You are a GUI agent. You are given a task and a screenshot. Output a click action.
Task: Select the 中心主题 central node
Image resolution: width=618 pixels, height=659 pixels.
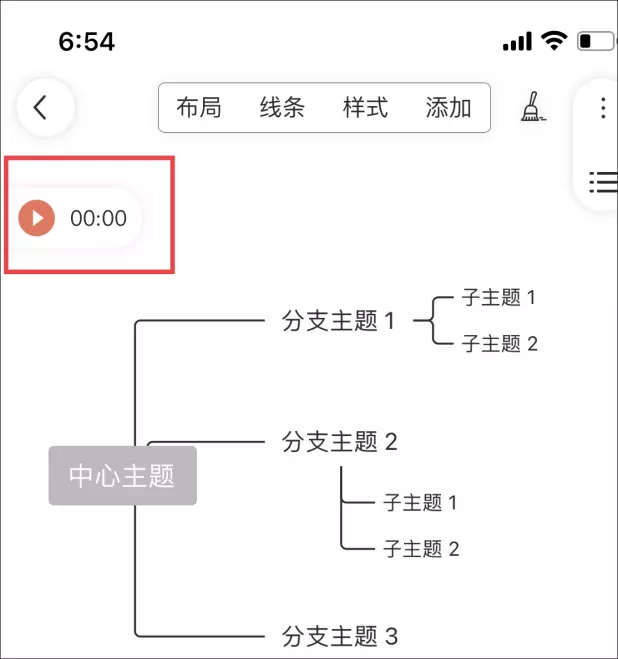click(122, 476)
